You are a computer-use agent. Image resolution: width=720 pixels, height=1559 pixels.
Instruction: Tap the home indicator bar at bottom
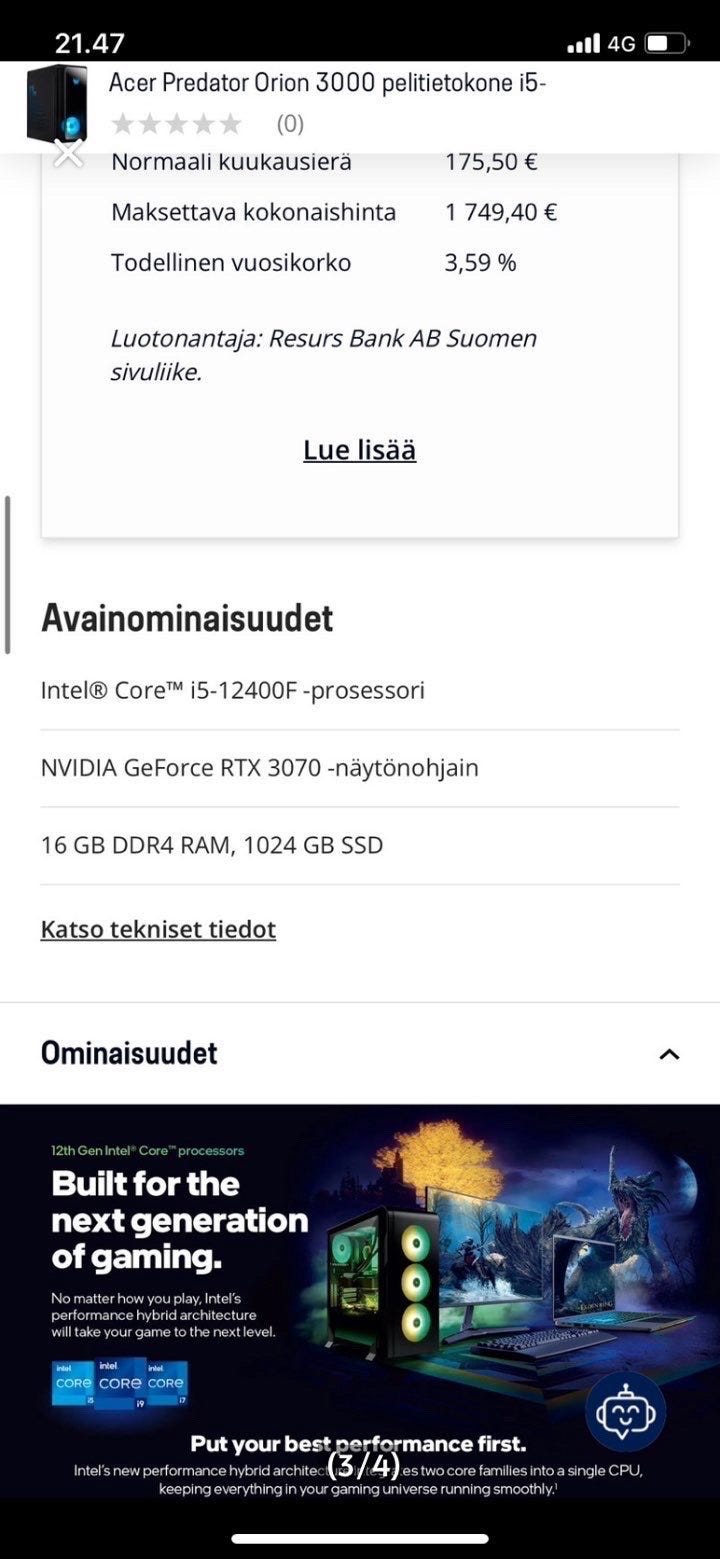click(x=360, y=1538)
